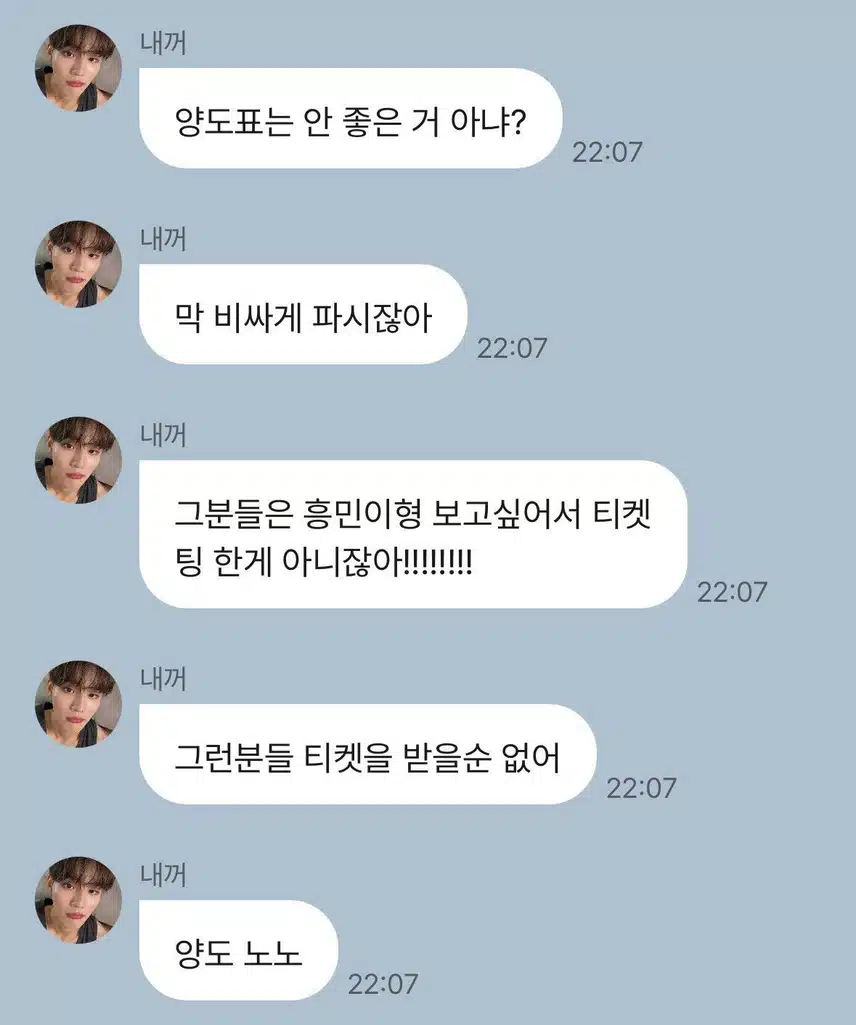Tap 내꺼's avatar next to "막 비싸게 파시잖아"
Viewport: 856px width, 1025px height.
(78, 264)
